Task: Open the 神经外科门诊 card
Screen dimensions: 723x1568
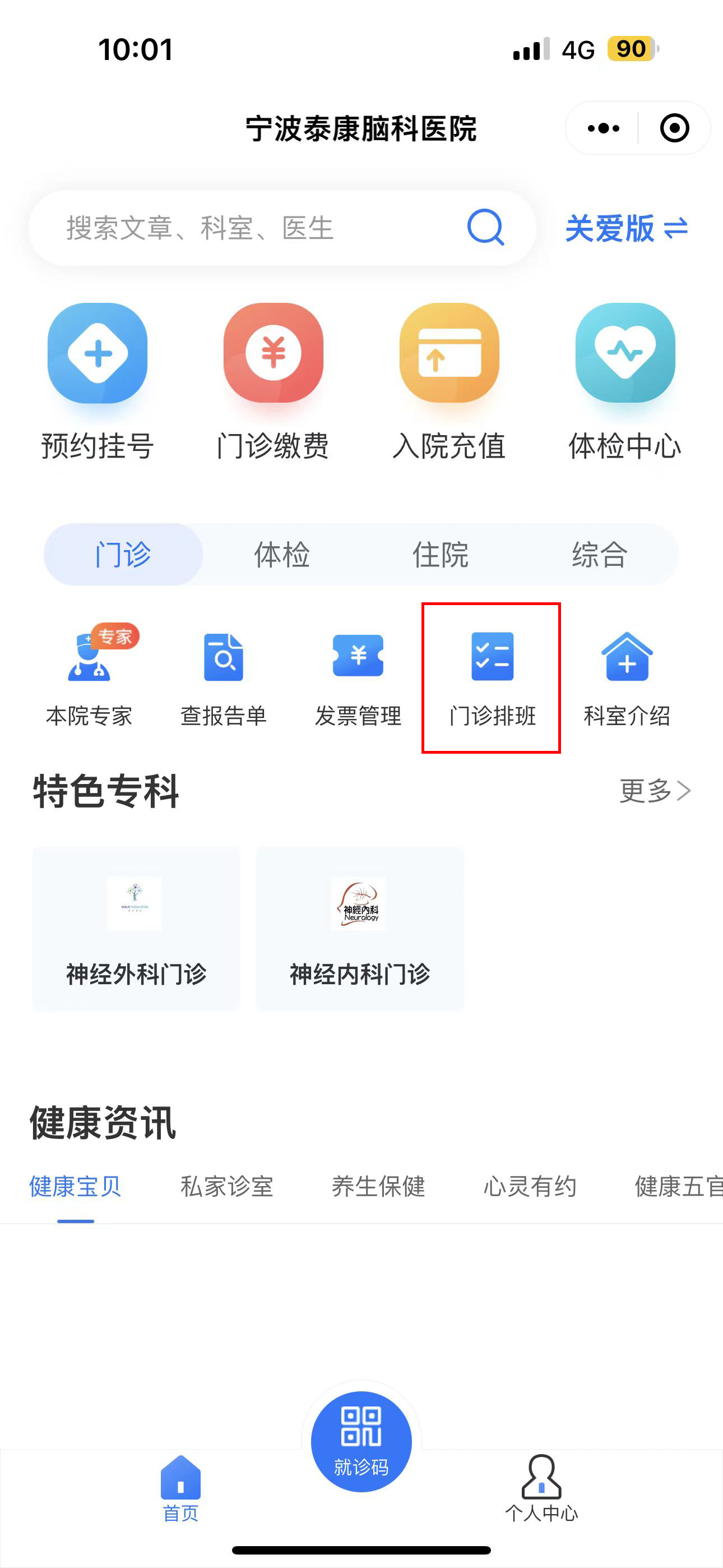Action: tap(136, 929)
